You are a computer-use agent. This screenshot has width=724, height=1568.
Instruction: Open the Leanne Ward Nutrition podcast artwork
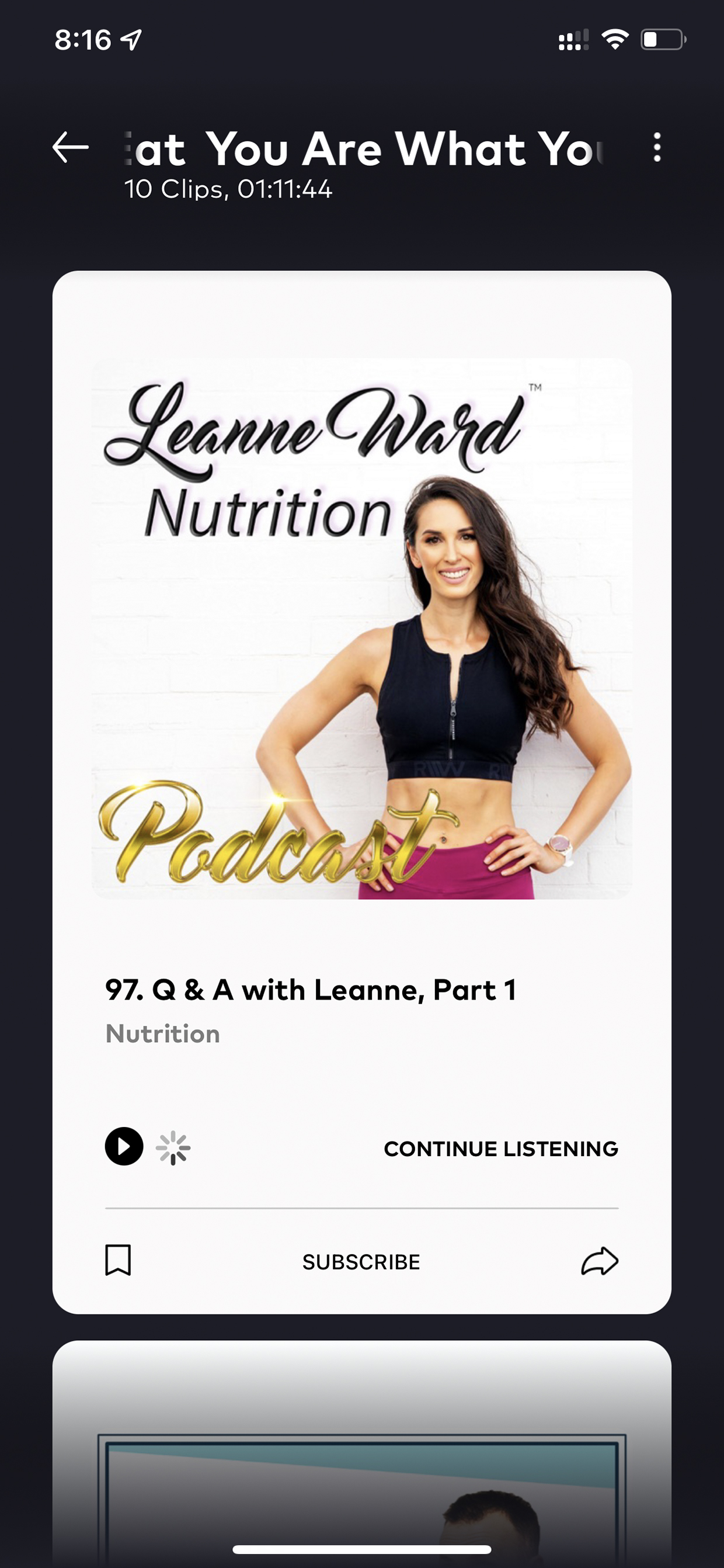click(x=362, y=628)
